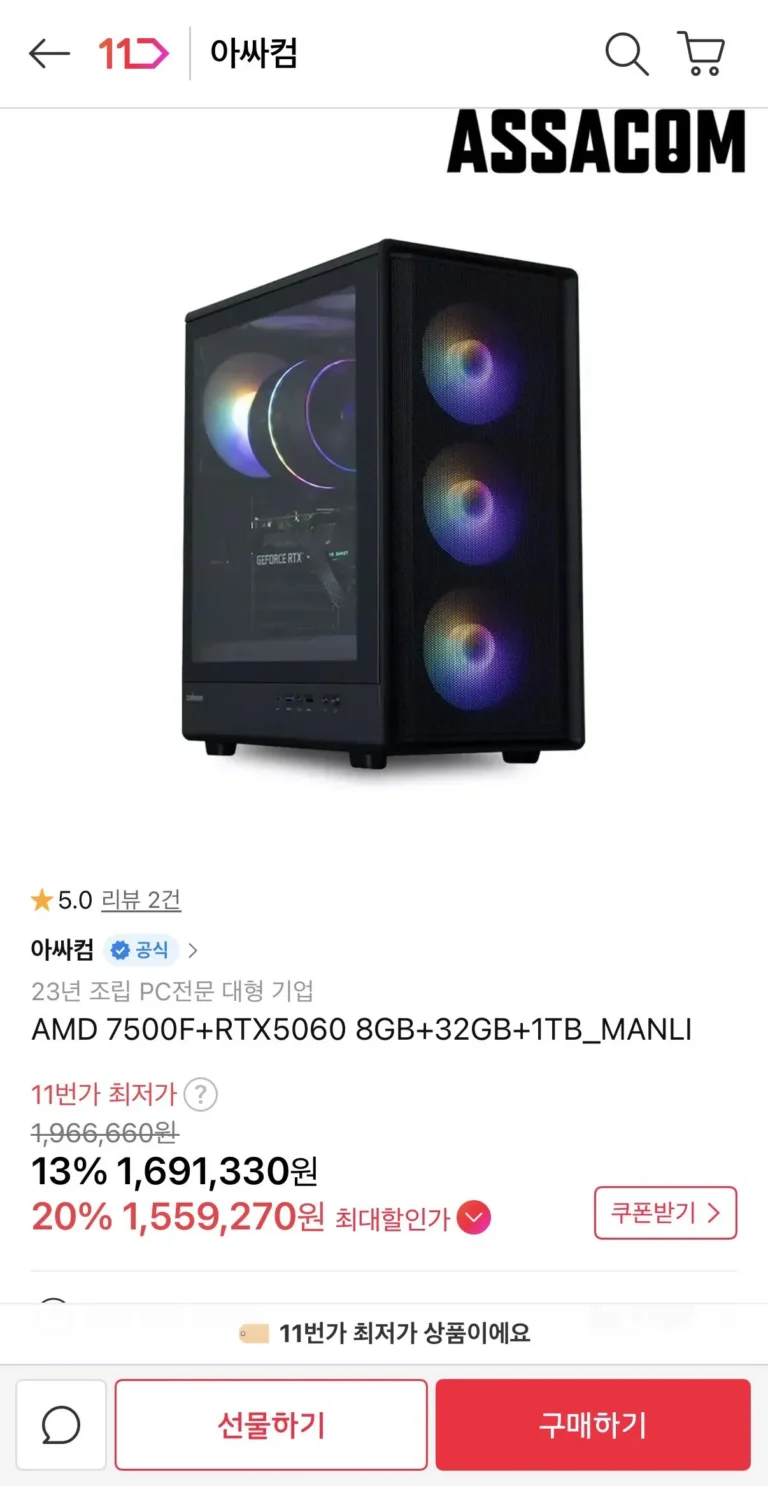Open the 11st home logo
This screenshot has height=1486, width=768.
133,54
